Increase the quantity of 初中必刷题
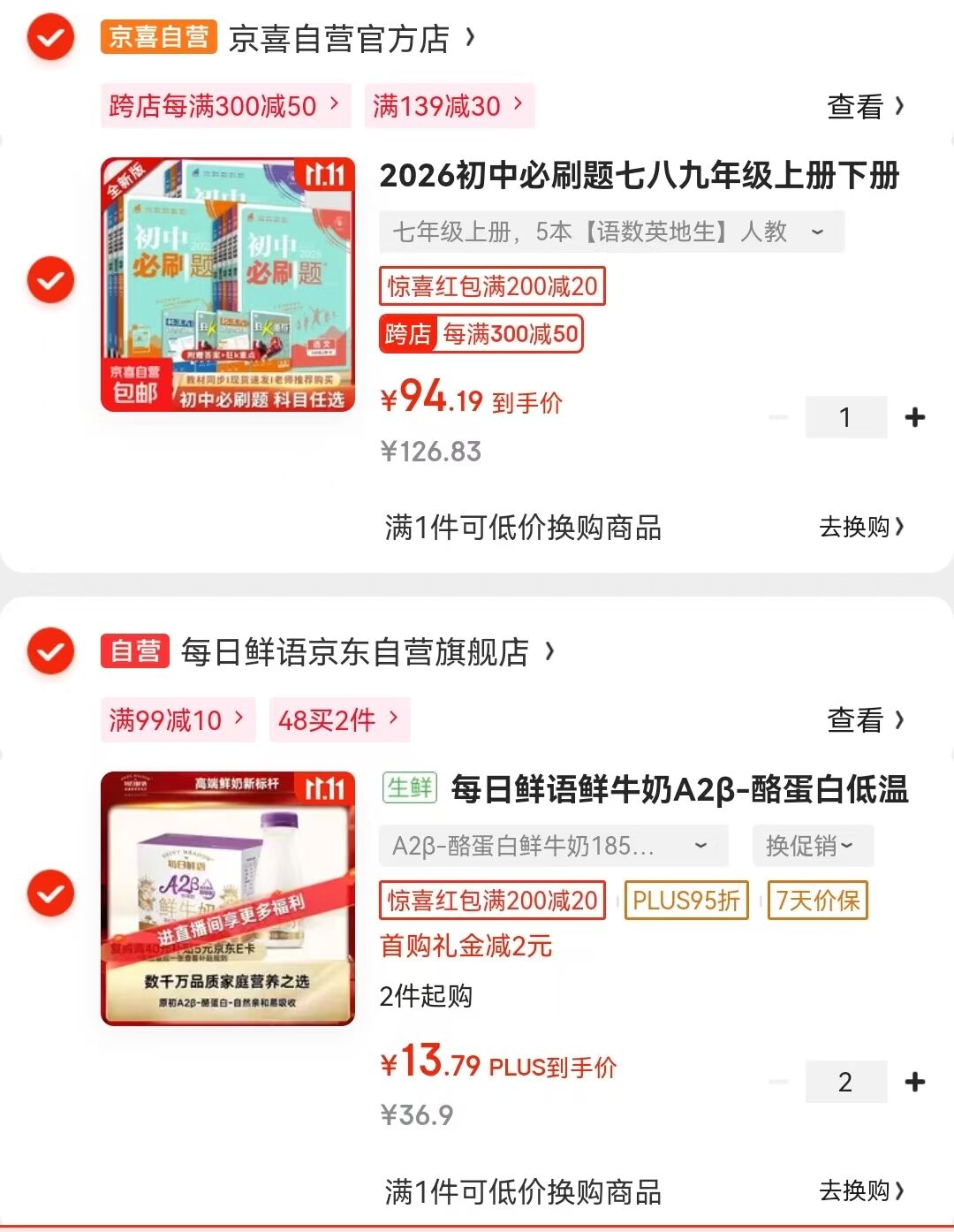 click(x=915, y=417)
